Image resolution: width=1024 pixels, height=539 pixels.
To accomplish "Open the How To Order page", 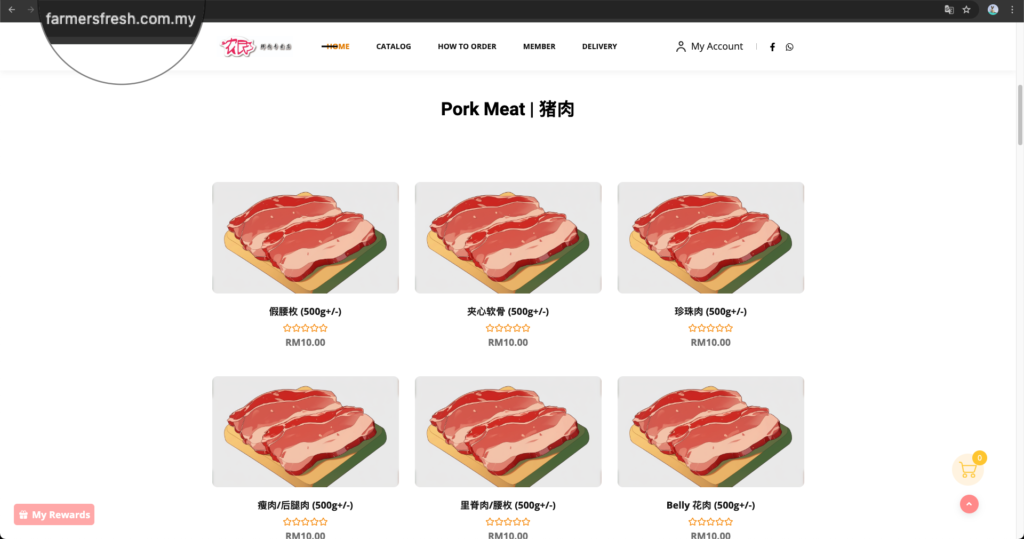I will [x=466, y=46].
